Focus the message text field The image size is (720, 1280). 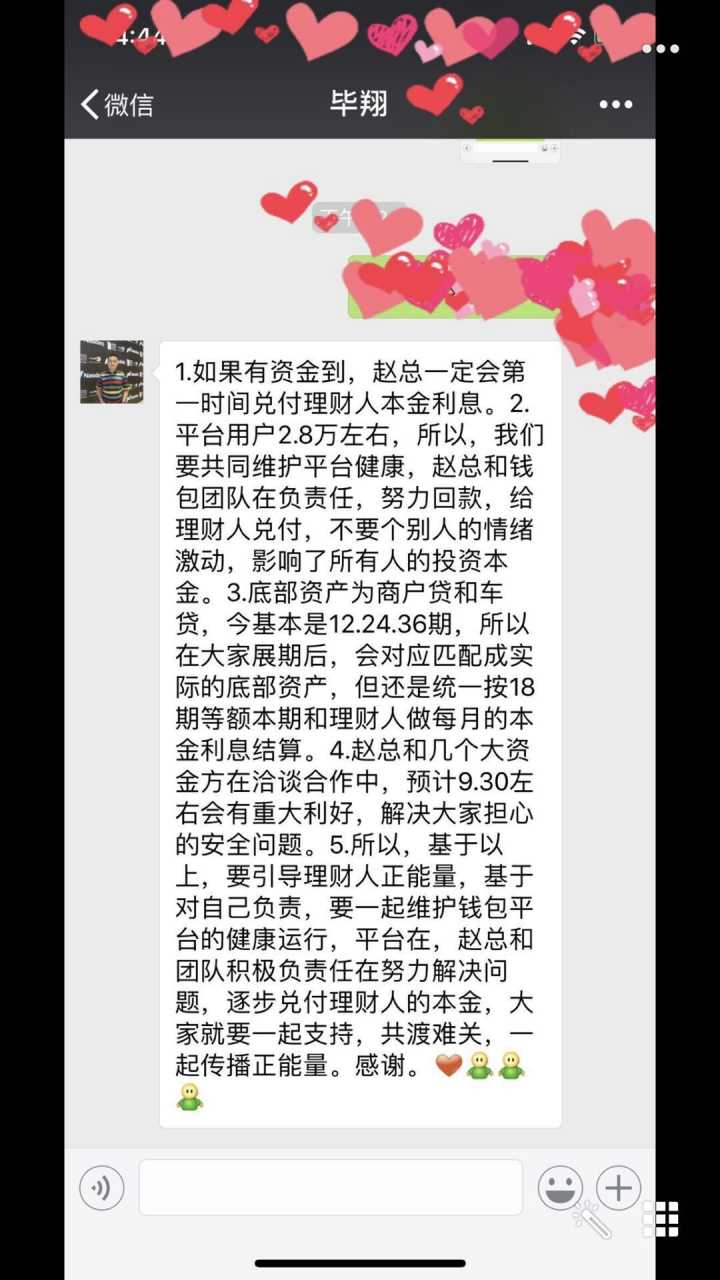[330, 1188]
